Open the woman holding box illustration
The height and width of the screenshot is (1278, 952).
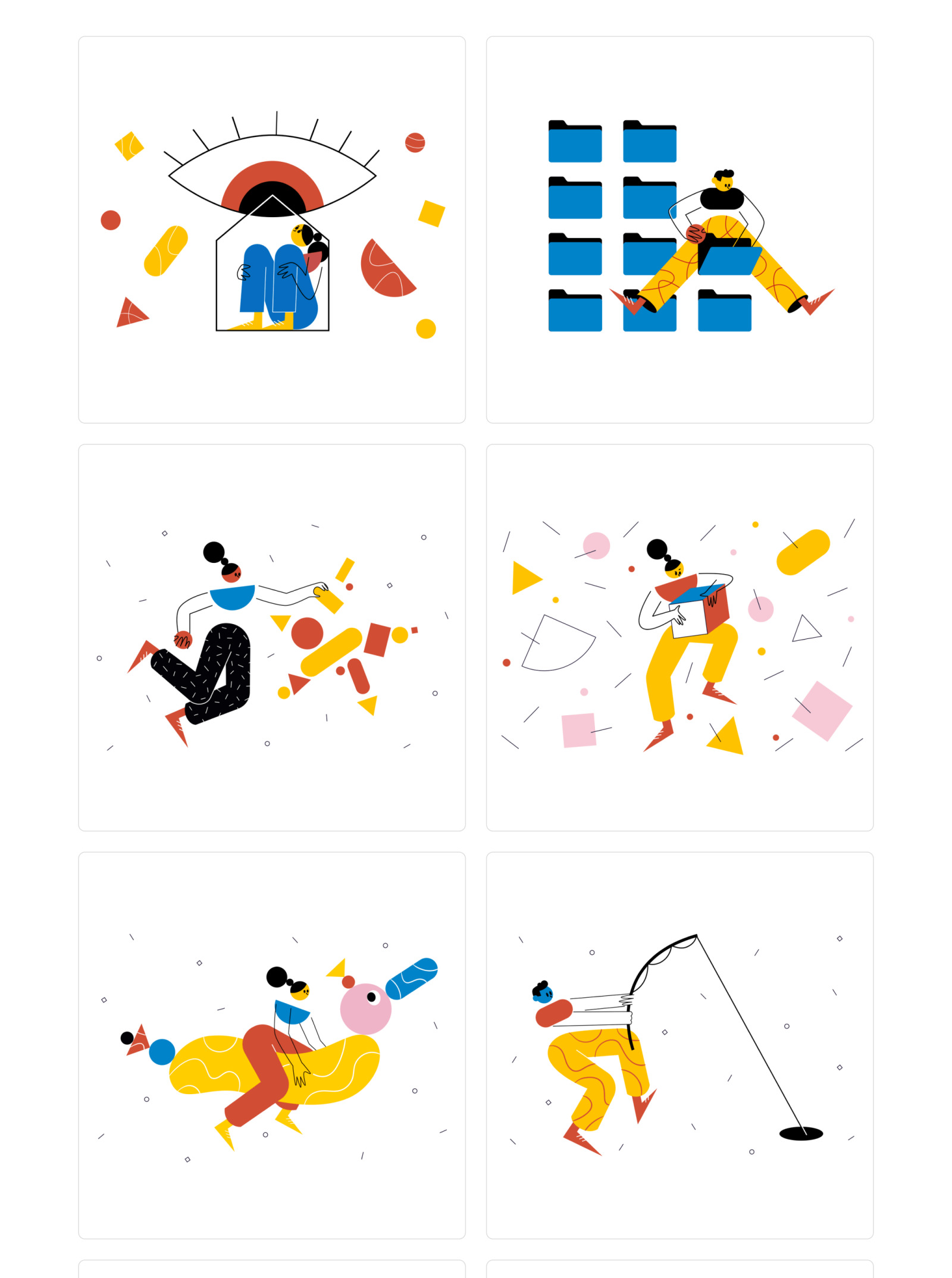point(679,637)
